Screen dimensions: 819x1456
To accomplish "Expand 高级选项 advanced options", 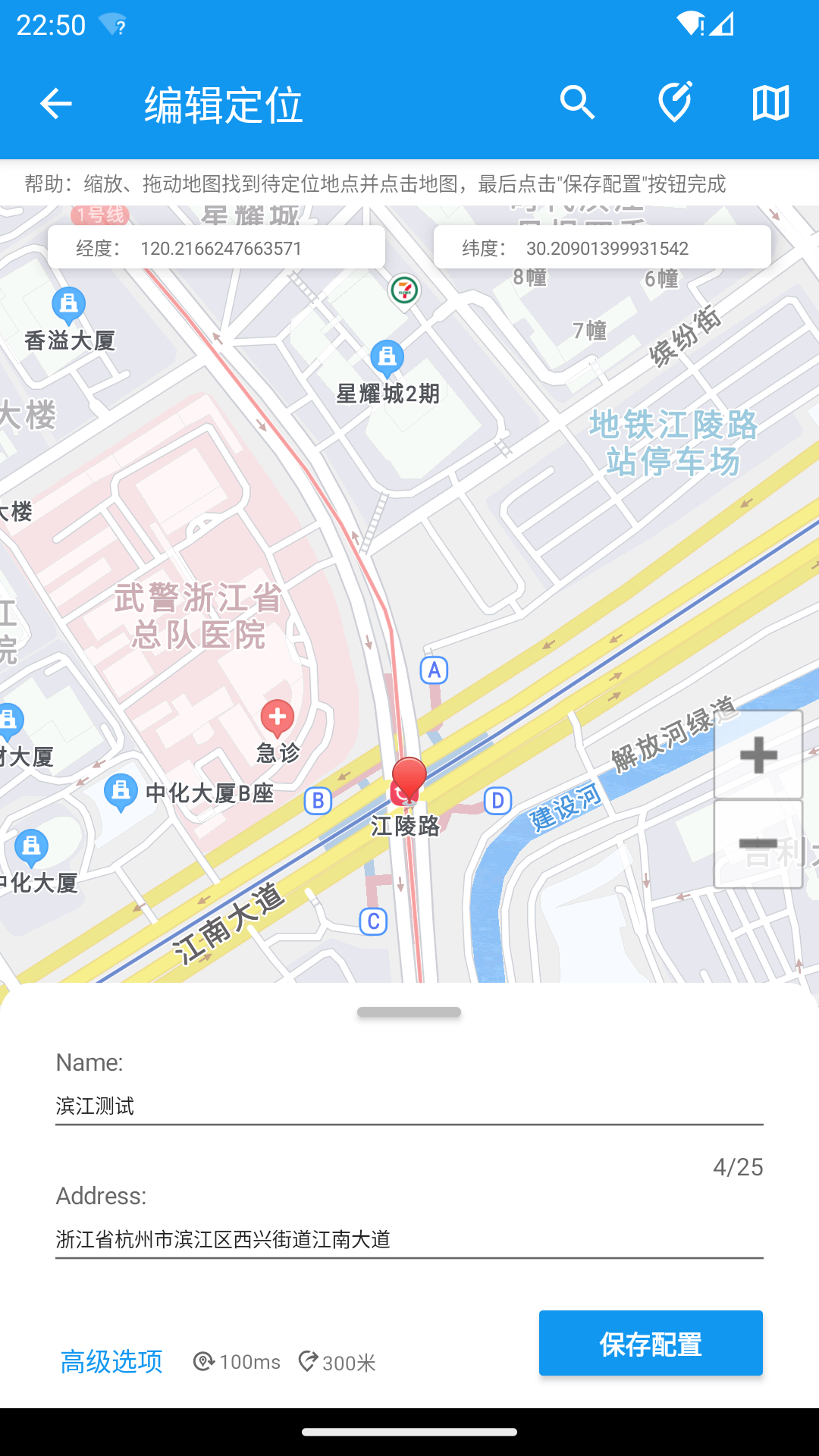I will pyautogui.click(x=111, y=1361).
